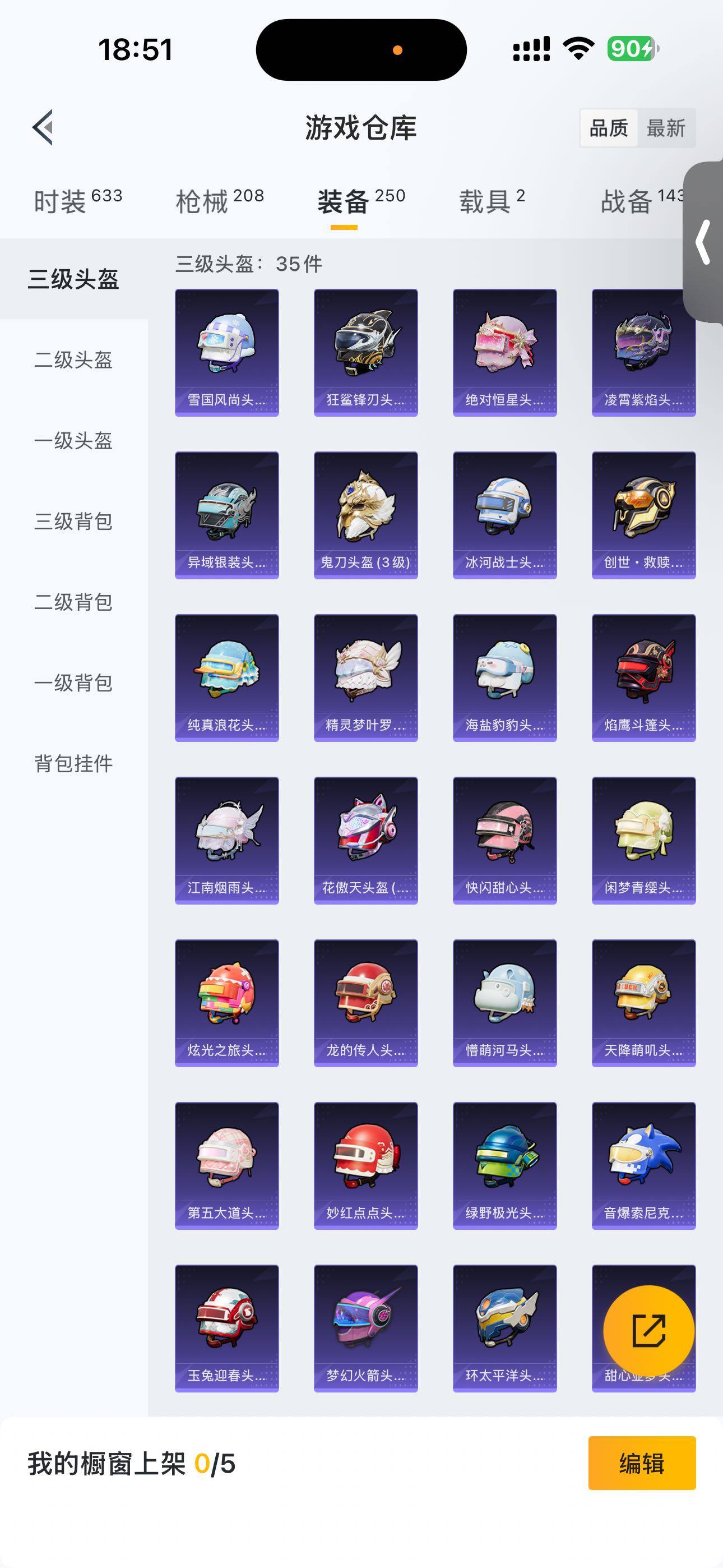Open the 背包挂件 category
723x1568 pixels.
point(73,763)
